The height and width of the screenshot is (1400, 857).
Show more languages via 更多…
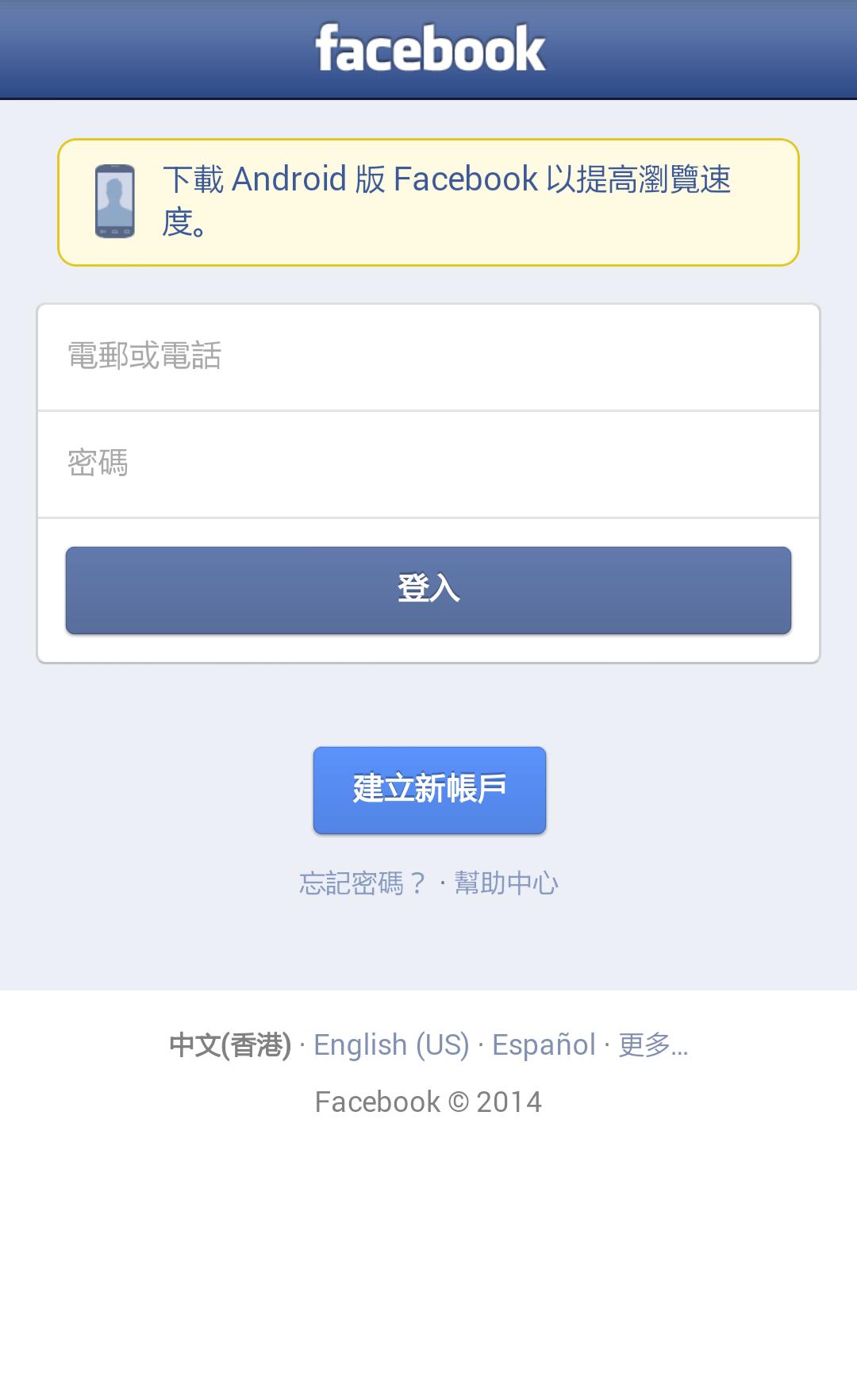652,1045
